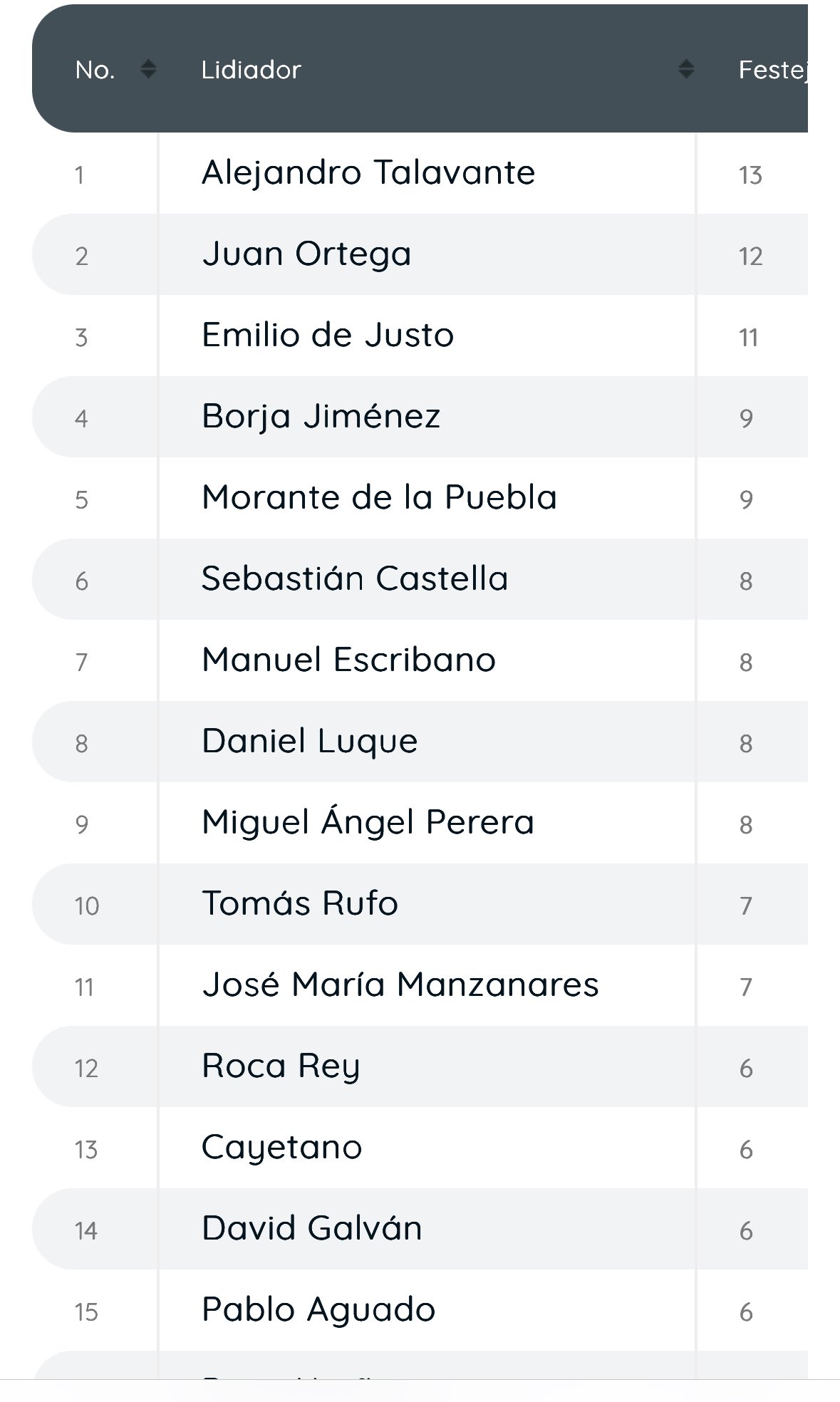This screenshot has height=1402, width=840.
Task: Sort the table by Lidiador column
Action: point(685,69)
